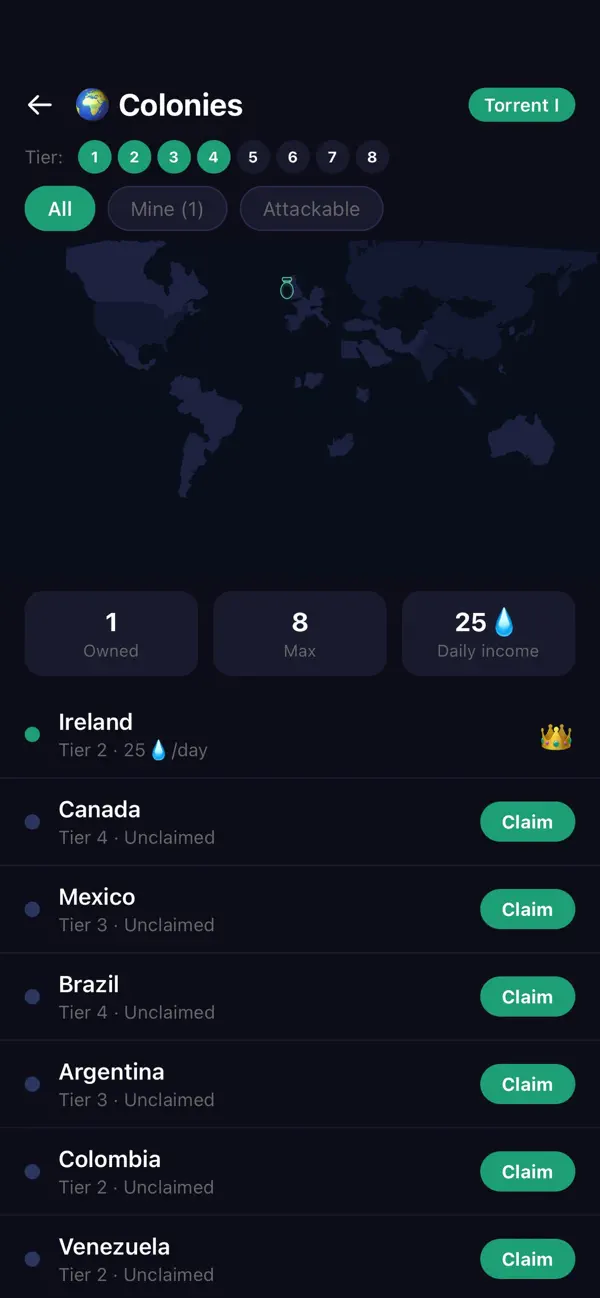
Task: Toggle the tier 4 filter
Action: tap(213, 157)
